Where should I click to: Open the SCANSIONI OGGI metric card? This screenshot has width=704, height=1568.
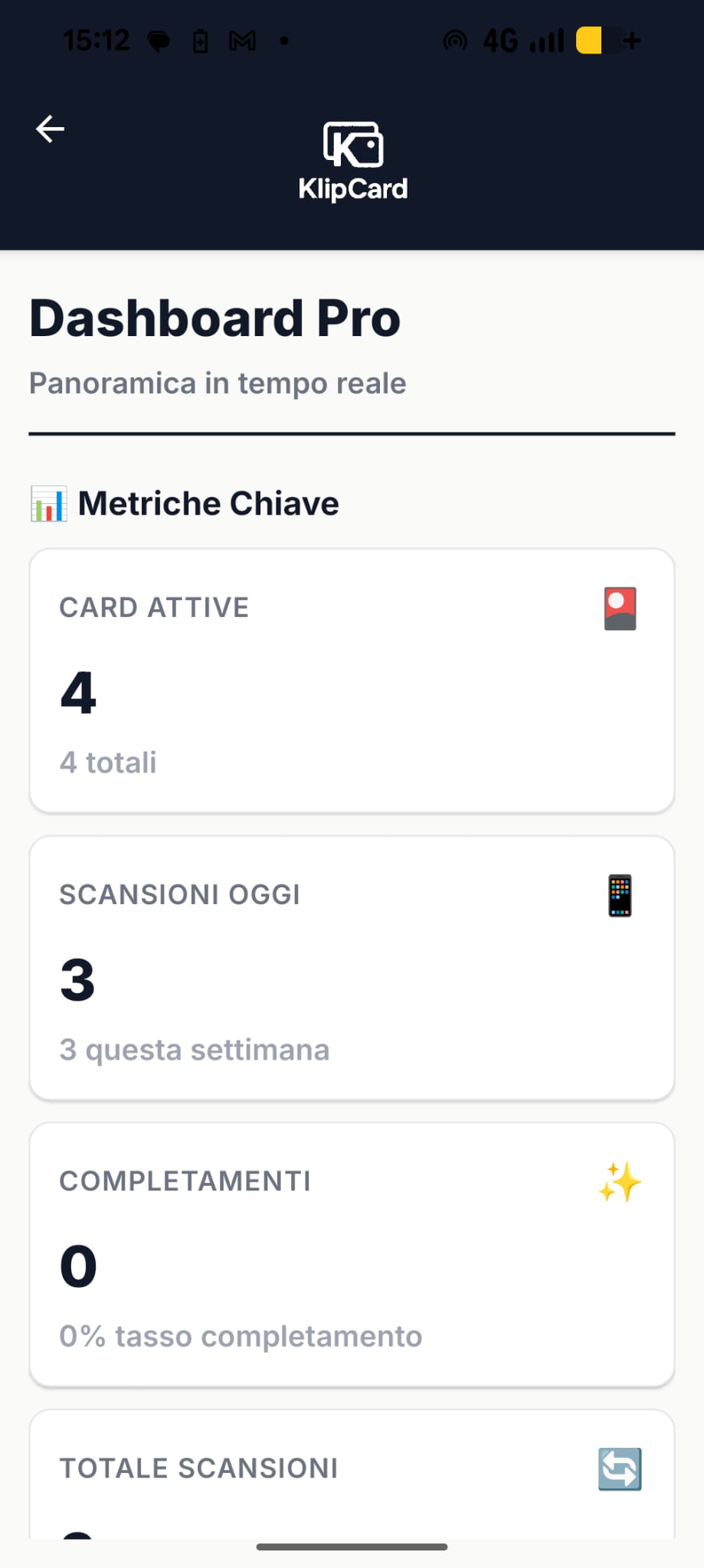[x=352, y=969]
